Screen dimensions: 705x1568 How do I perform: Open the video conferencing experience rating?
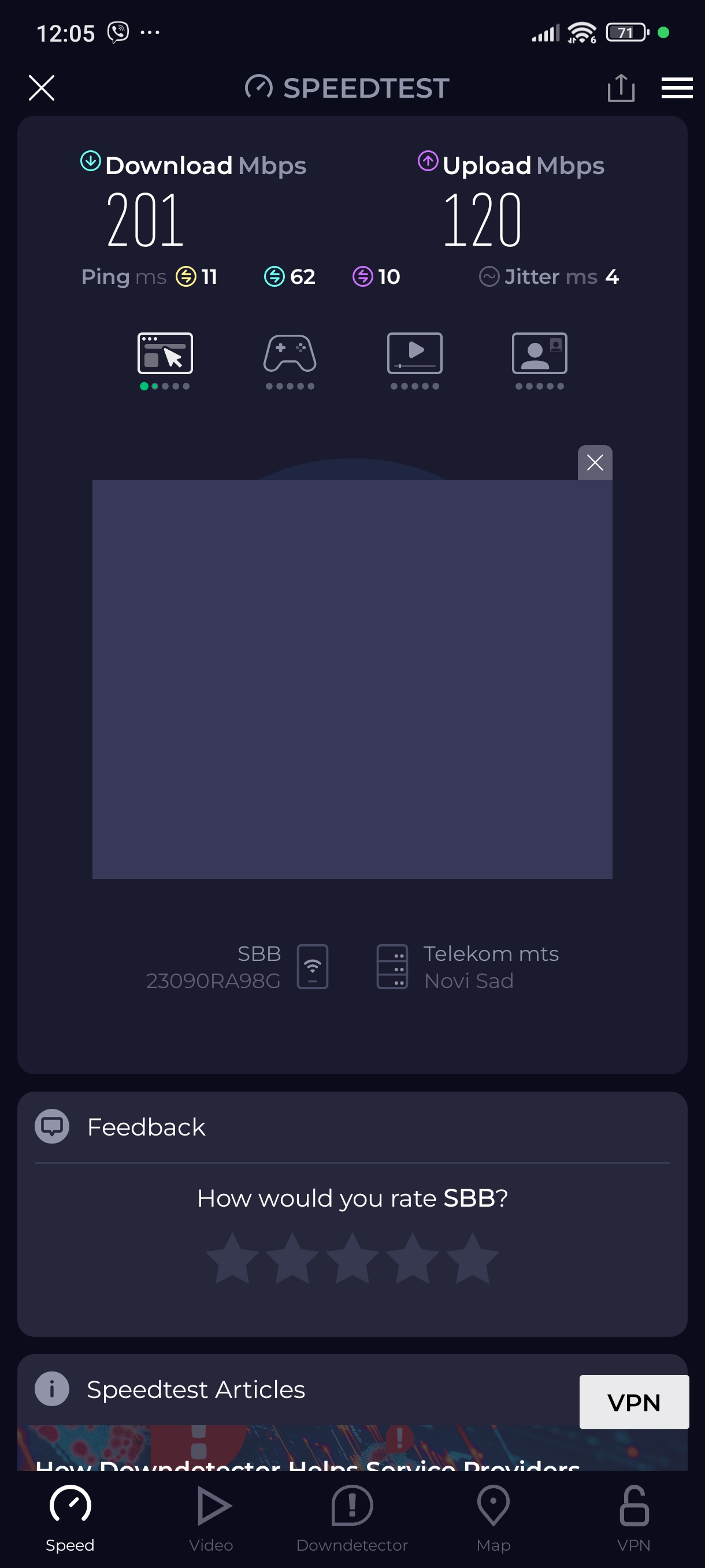539,360
